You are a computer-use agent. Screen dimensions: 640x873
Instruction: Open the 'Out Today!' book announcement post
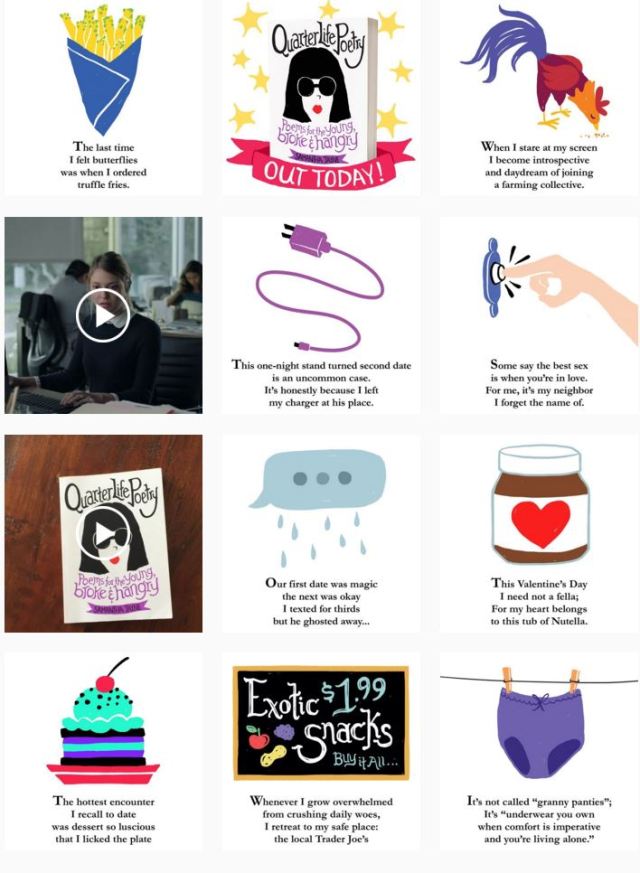pos(321,97)
